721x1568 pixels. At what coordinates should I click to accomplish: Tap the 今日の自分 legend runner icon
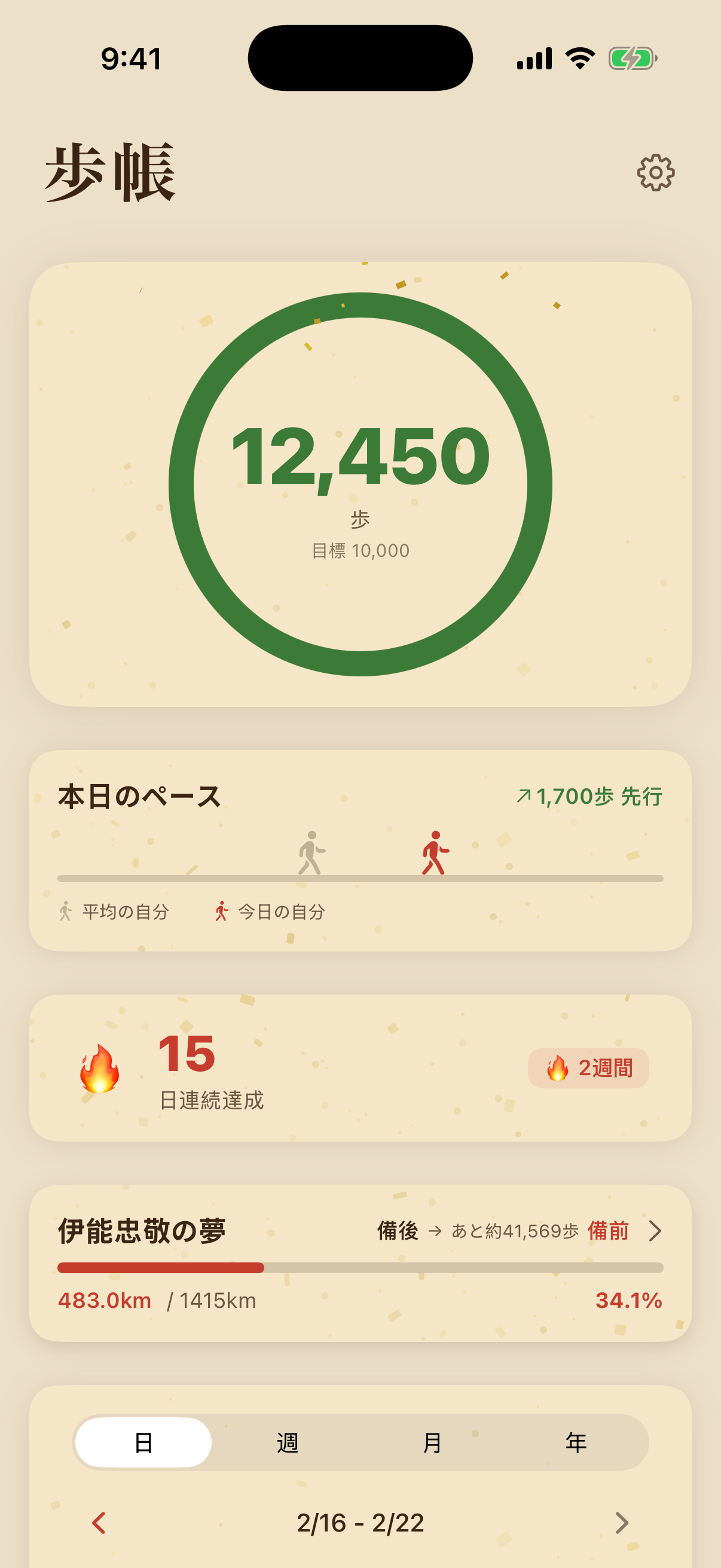click(221, 911)
